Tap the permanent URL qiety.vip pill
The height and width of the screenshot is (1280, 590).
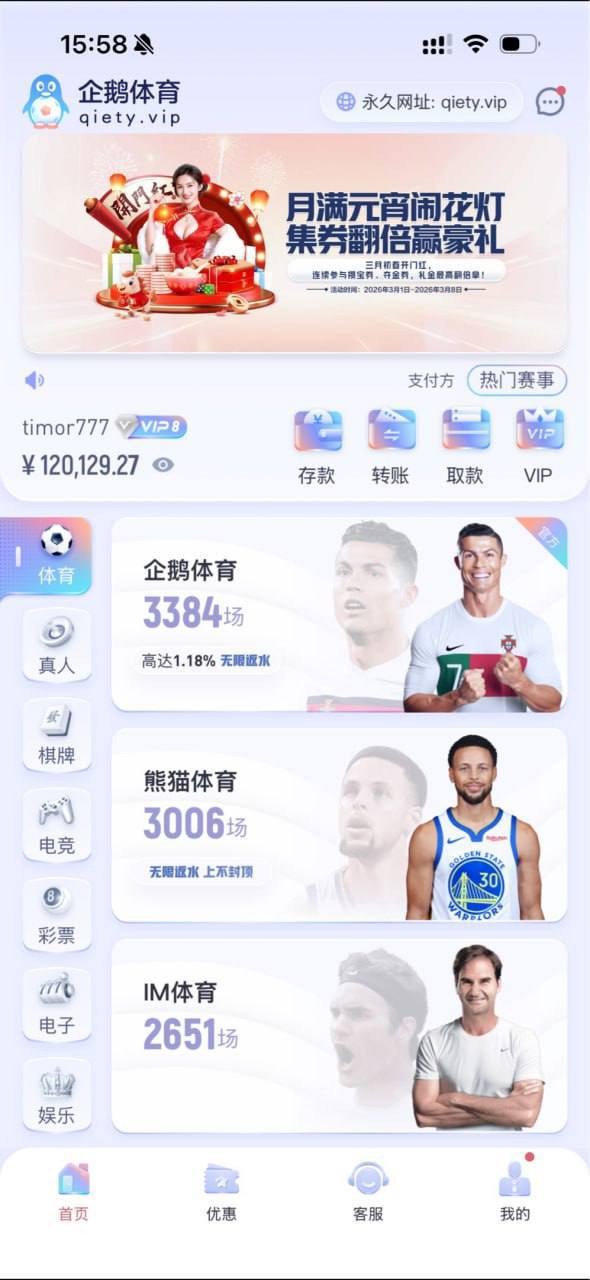[x=421, y=102]
